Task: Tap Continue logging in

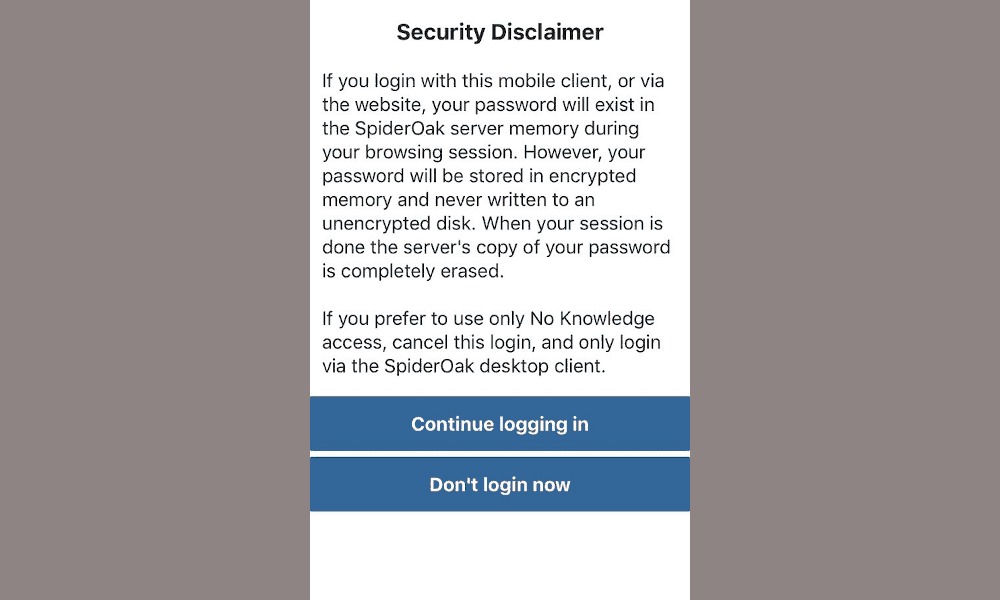Action: pos(500,424)
